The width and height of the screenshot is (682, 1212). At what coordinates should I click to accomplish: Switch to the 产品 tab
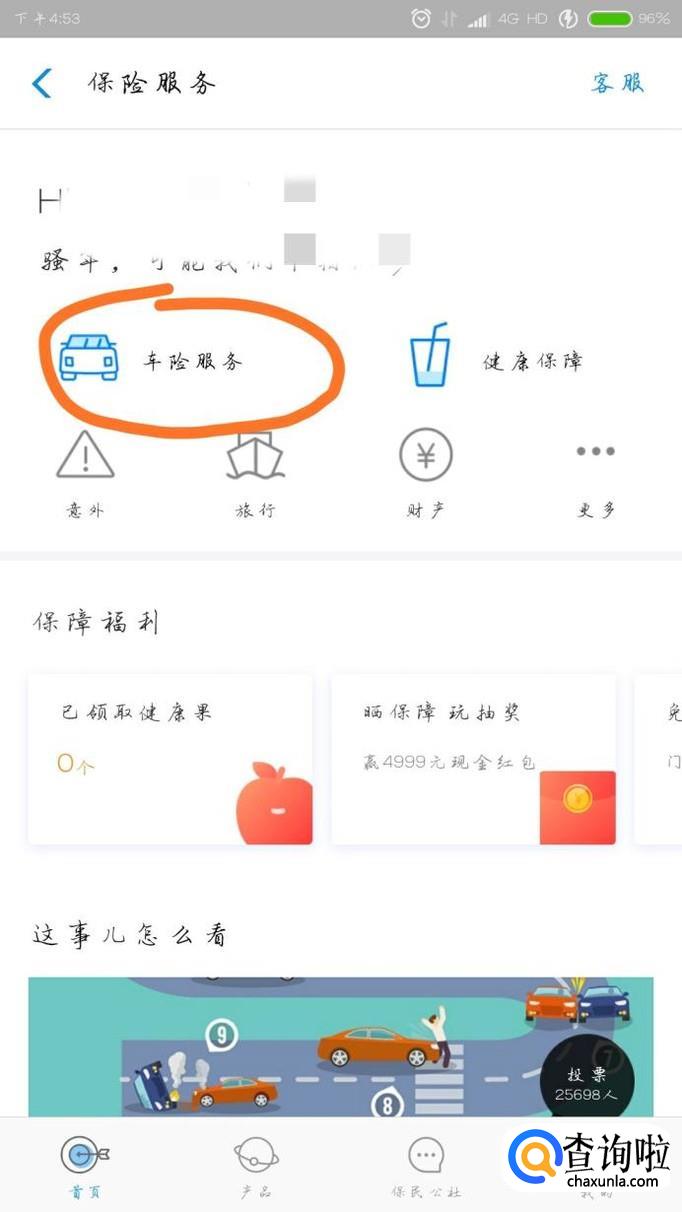[x=255, y=1166]
